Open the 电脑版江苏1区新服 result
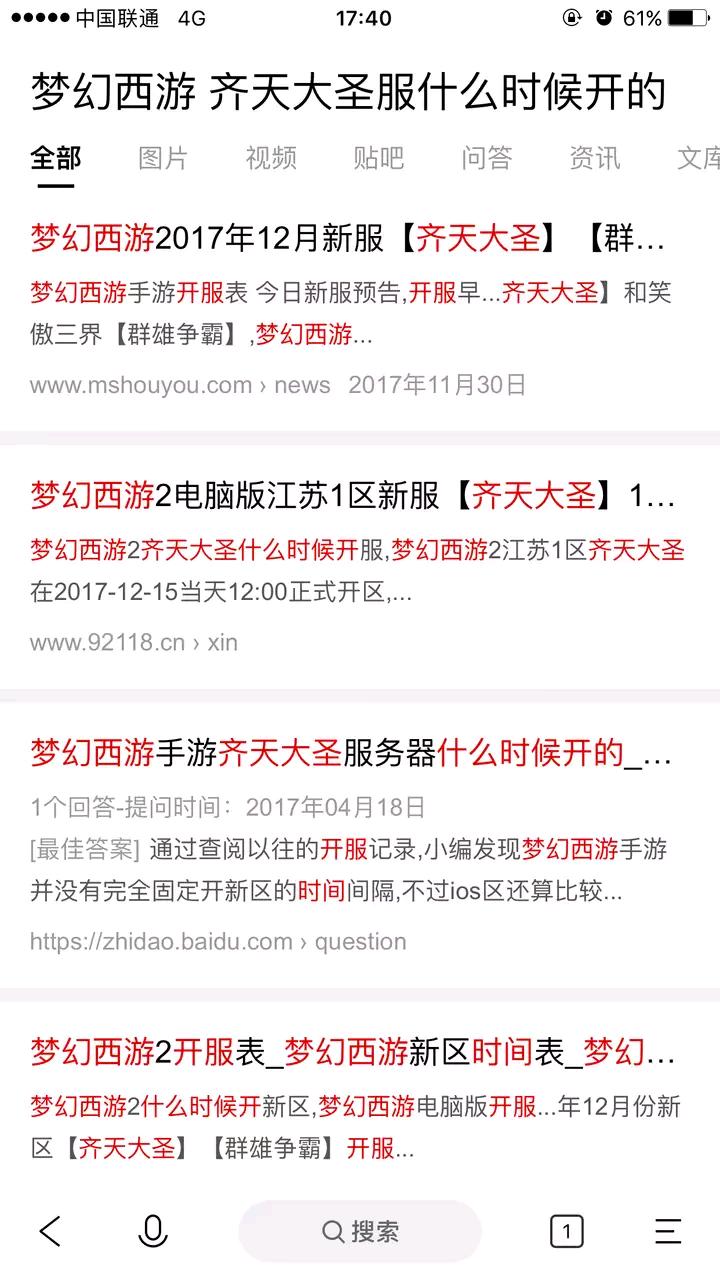 [352, 495]
